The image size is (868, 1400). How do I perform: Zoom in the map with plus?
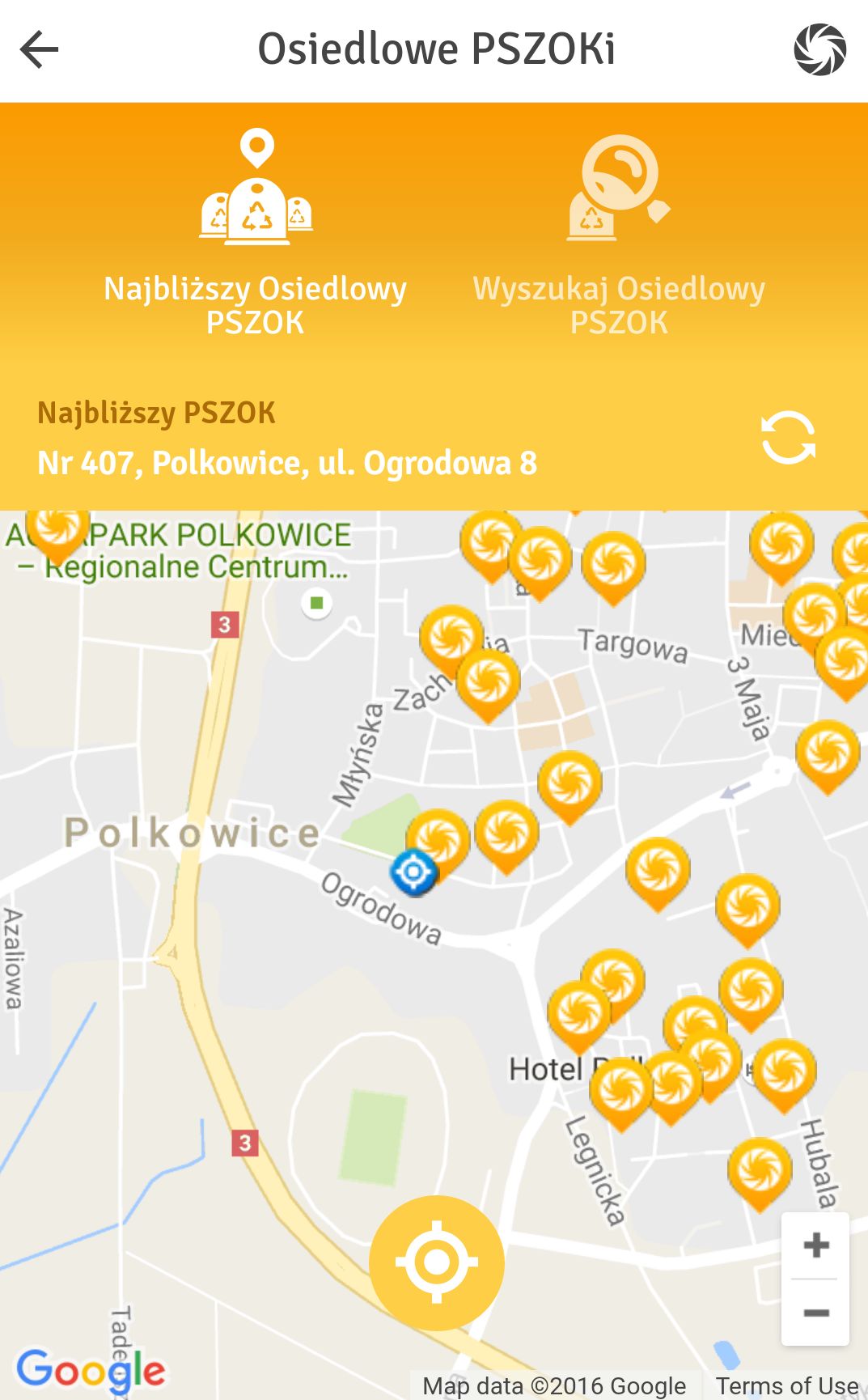pos(815,1245)
